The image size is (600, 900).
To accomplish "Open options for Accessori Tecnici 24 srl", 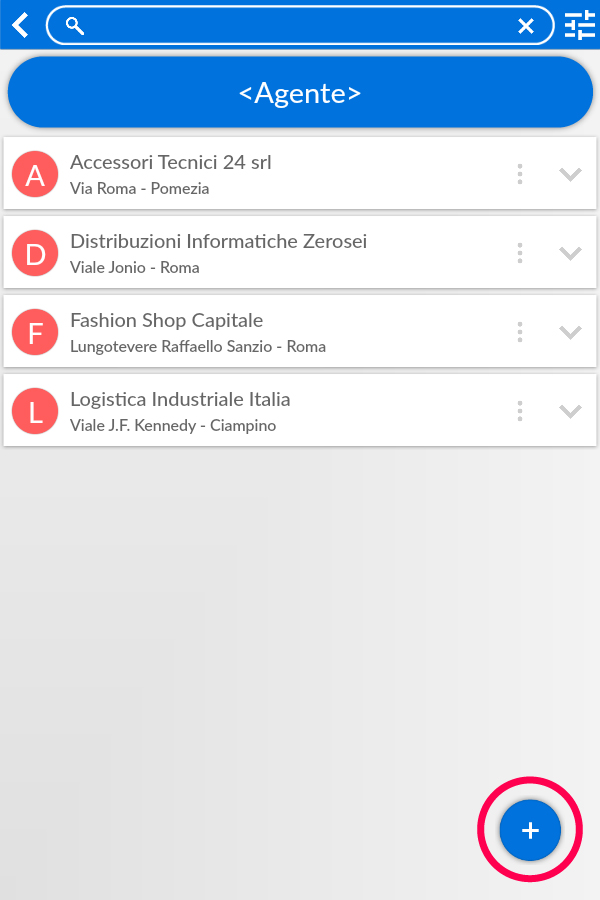I will point(520,174).
